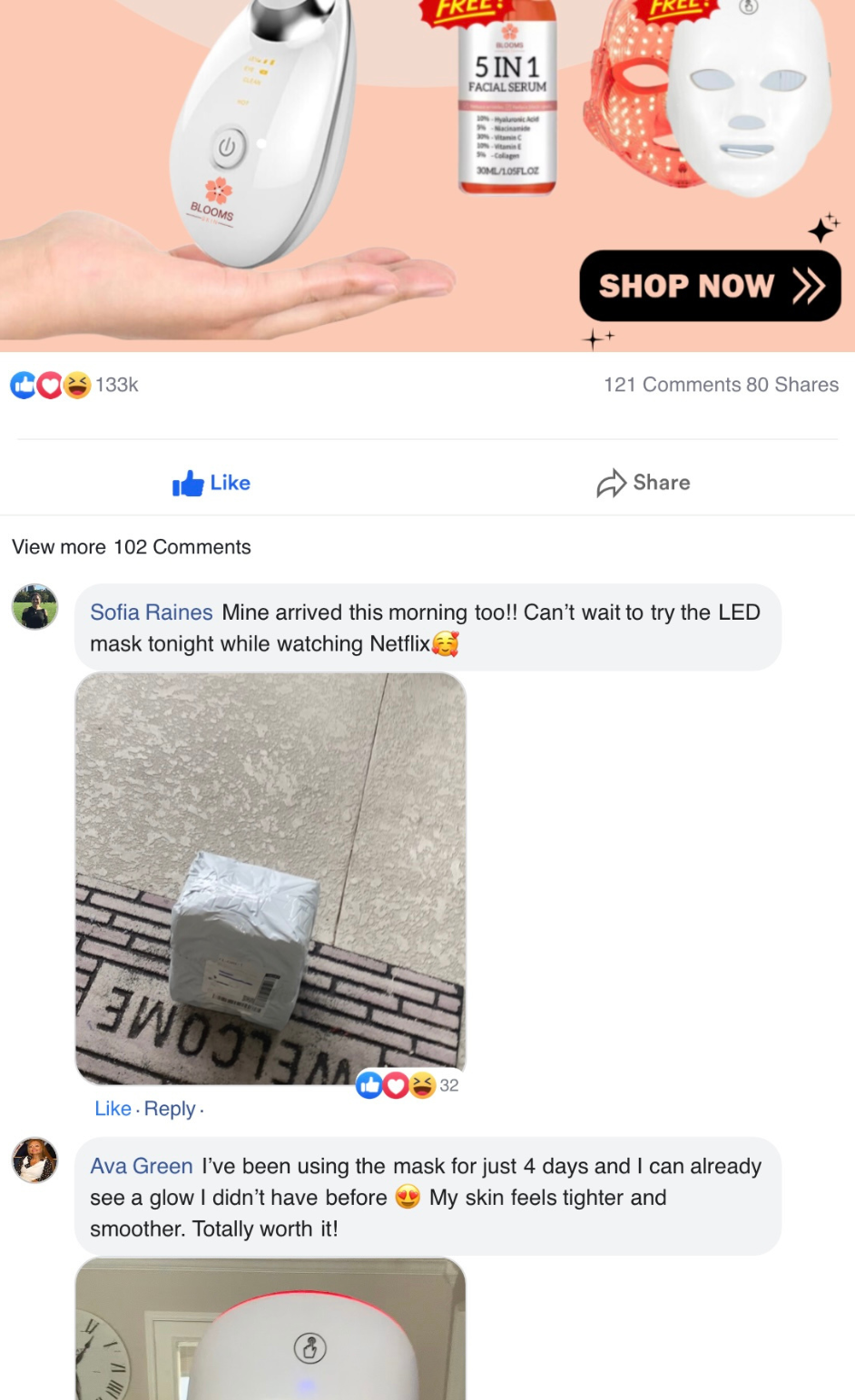Open Sofia Raines' profile name
855x1400 pixels.
(x=151, y=612)
